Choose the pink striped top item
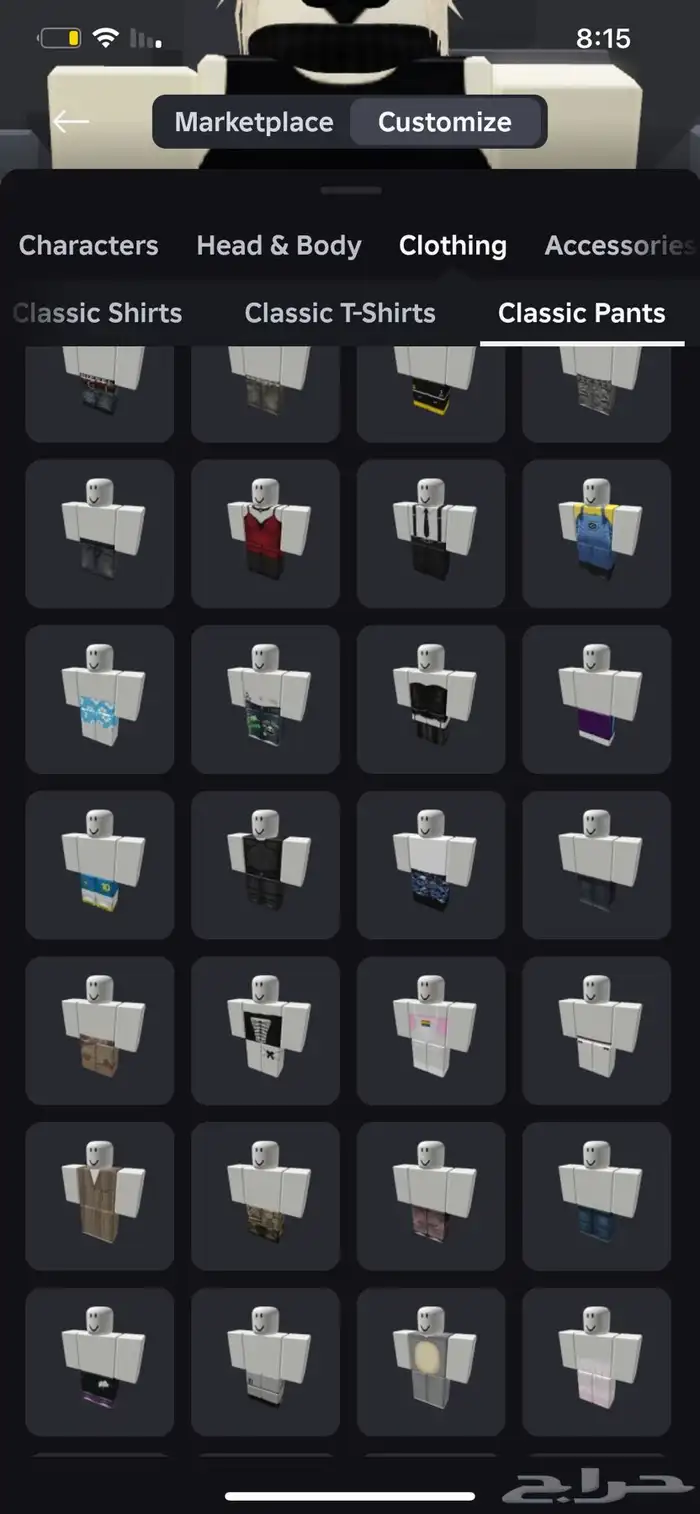Viewport: 700px width, 1514px height. pyautogui.click(x=431, y=1030)
